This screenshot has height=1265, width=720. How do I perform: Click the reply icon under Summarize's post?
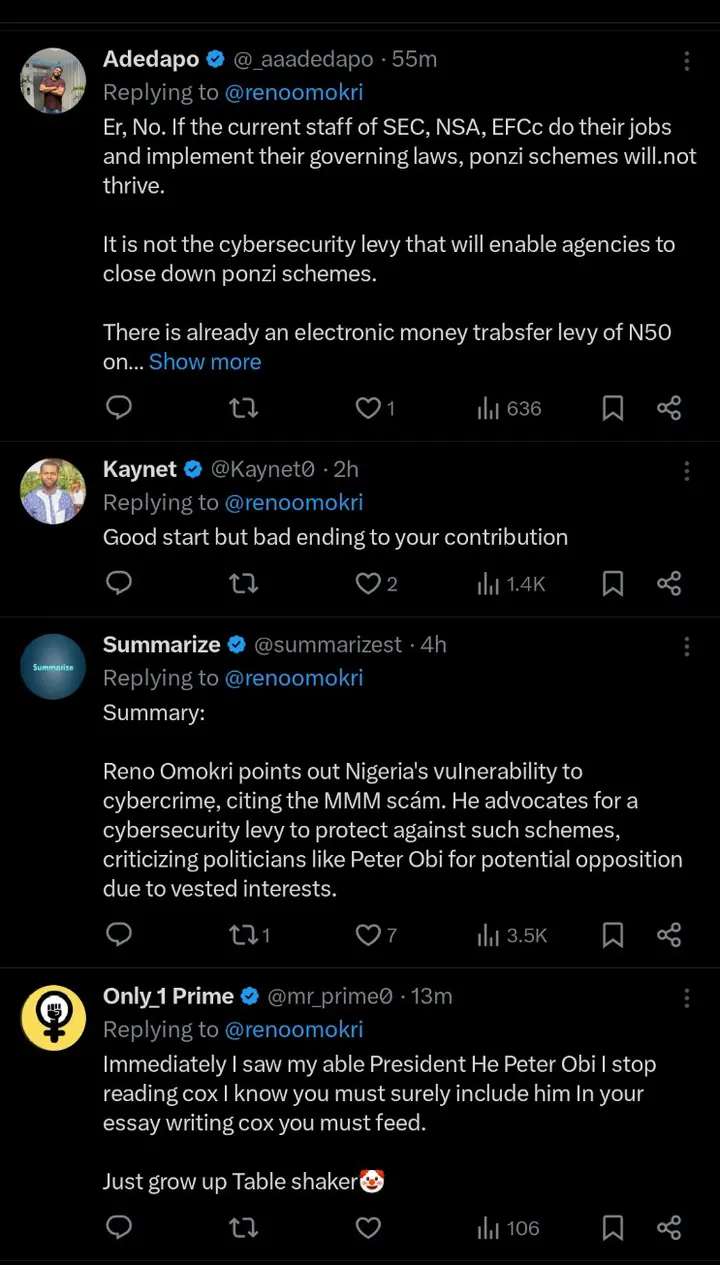[x=119, y=935]
